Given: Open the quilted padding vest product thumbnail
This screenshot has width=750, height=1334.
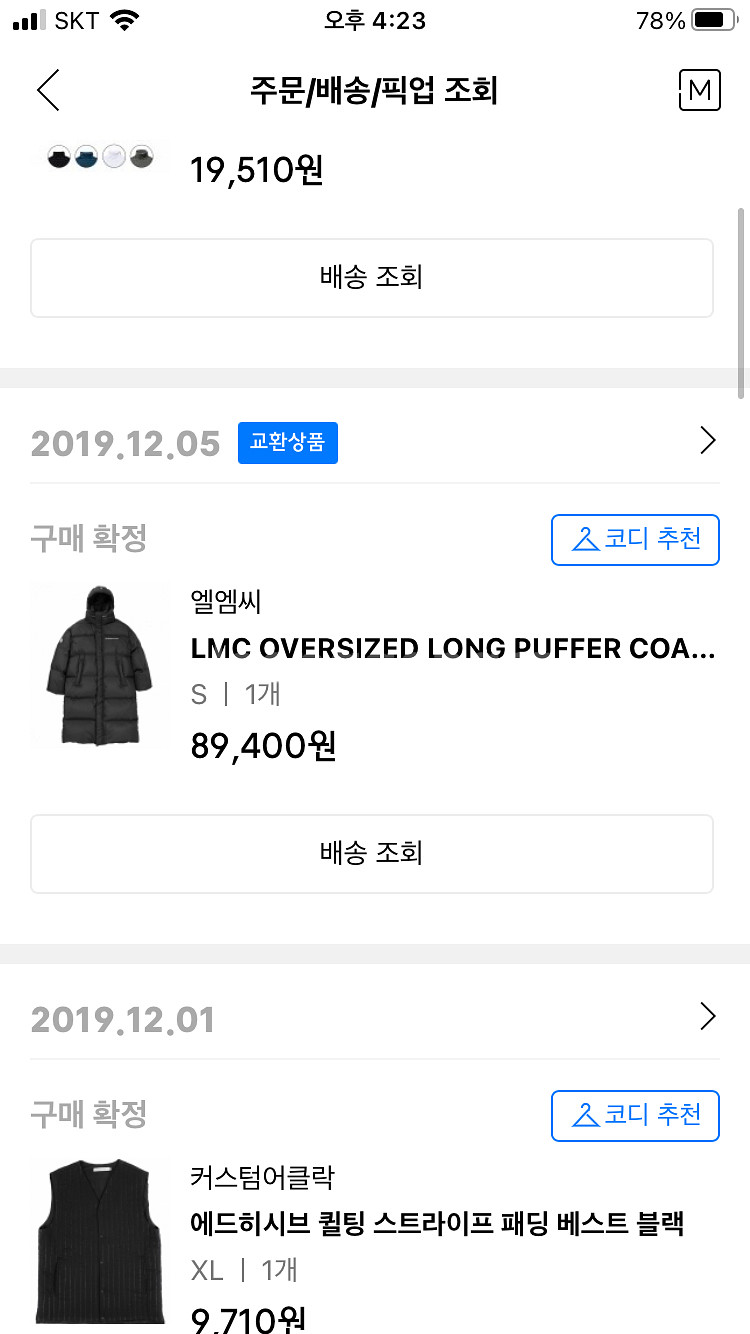Looking at the screenshot, I should click(100, 1240).
